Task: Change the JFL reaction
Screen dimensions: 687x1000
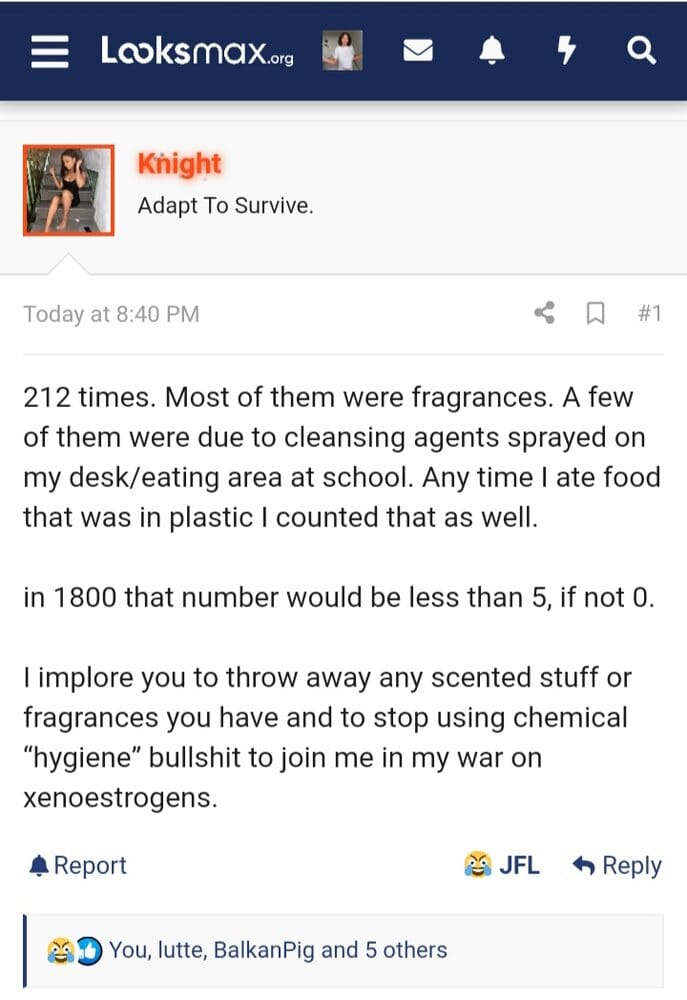Action: (502, 865)
